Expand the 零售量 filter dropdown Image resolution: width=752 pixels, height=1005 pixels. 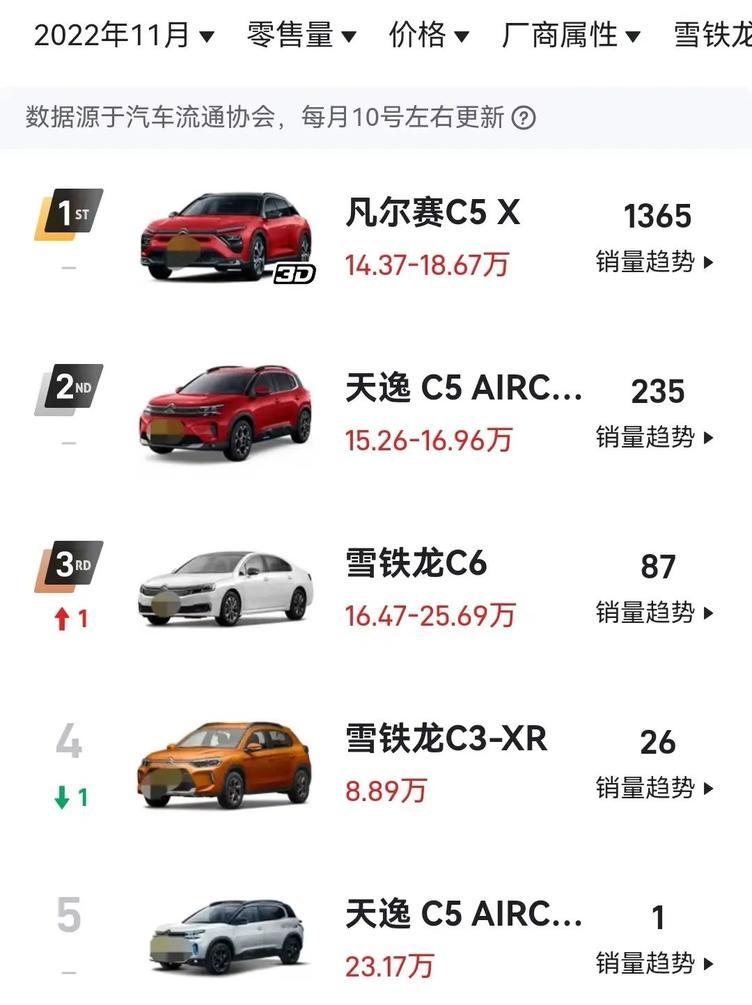coord(301,36)
